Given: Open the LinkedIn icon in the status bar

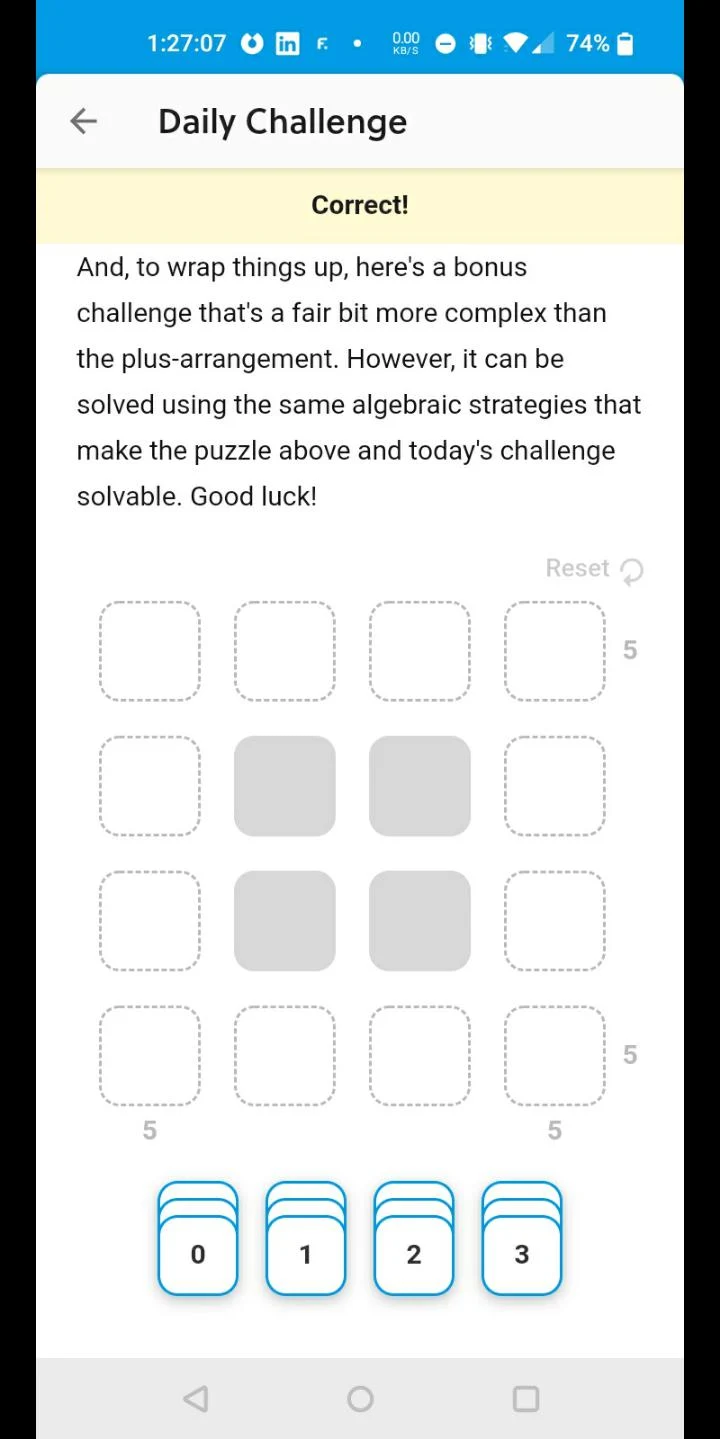Looking at the screenshot, I should [287, 43].
